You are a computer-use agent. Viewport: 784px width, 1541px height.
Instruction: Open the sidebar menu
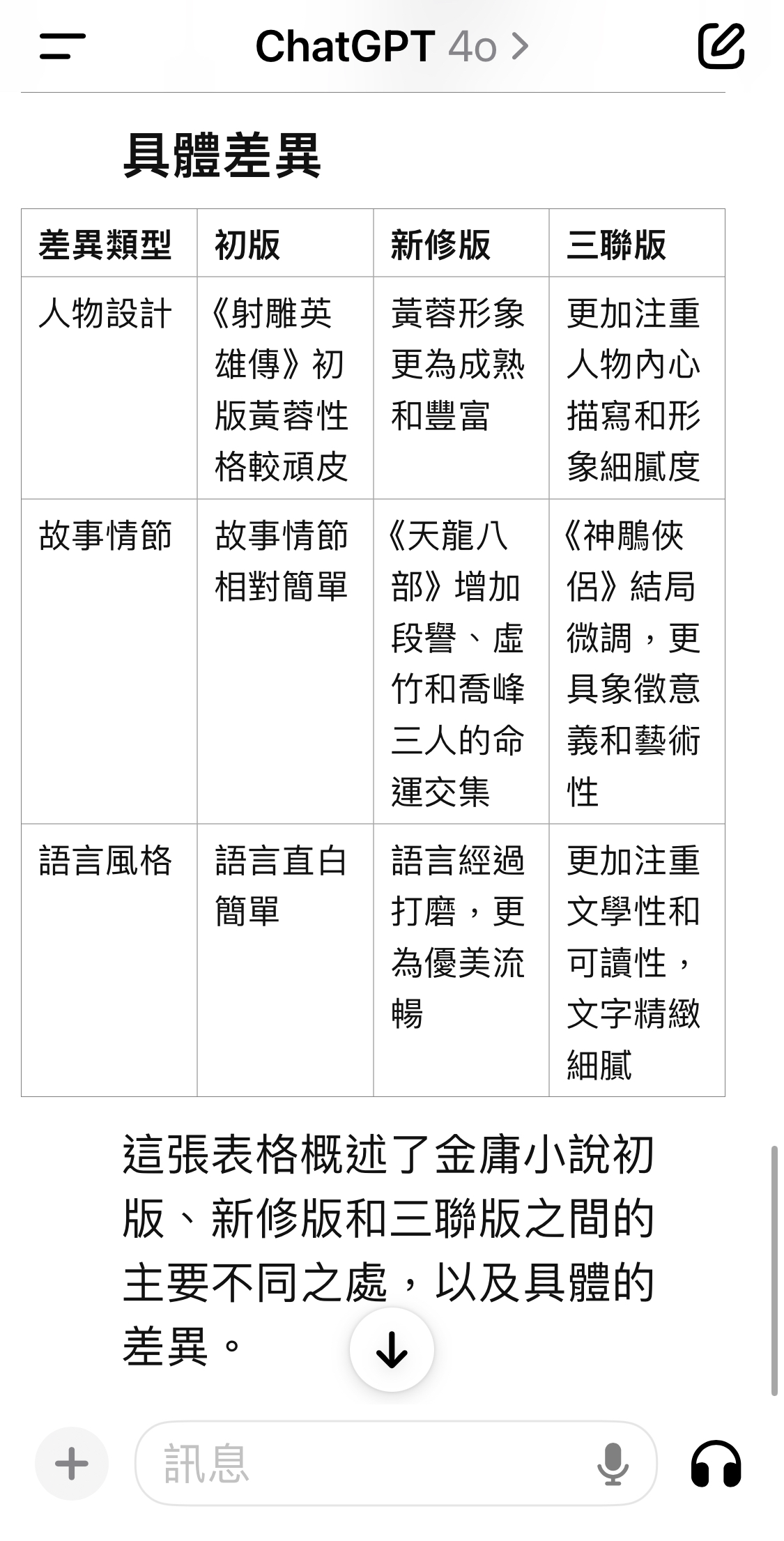point(62,46)
